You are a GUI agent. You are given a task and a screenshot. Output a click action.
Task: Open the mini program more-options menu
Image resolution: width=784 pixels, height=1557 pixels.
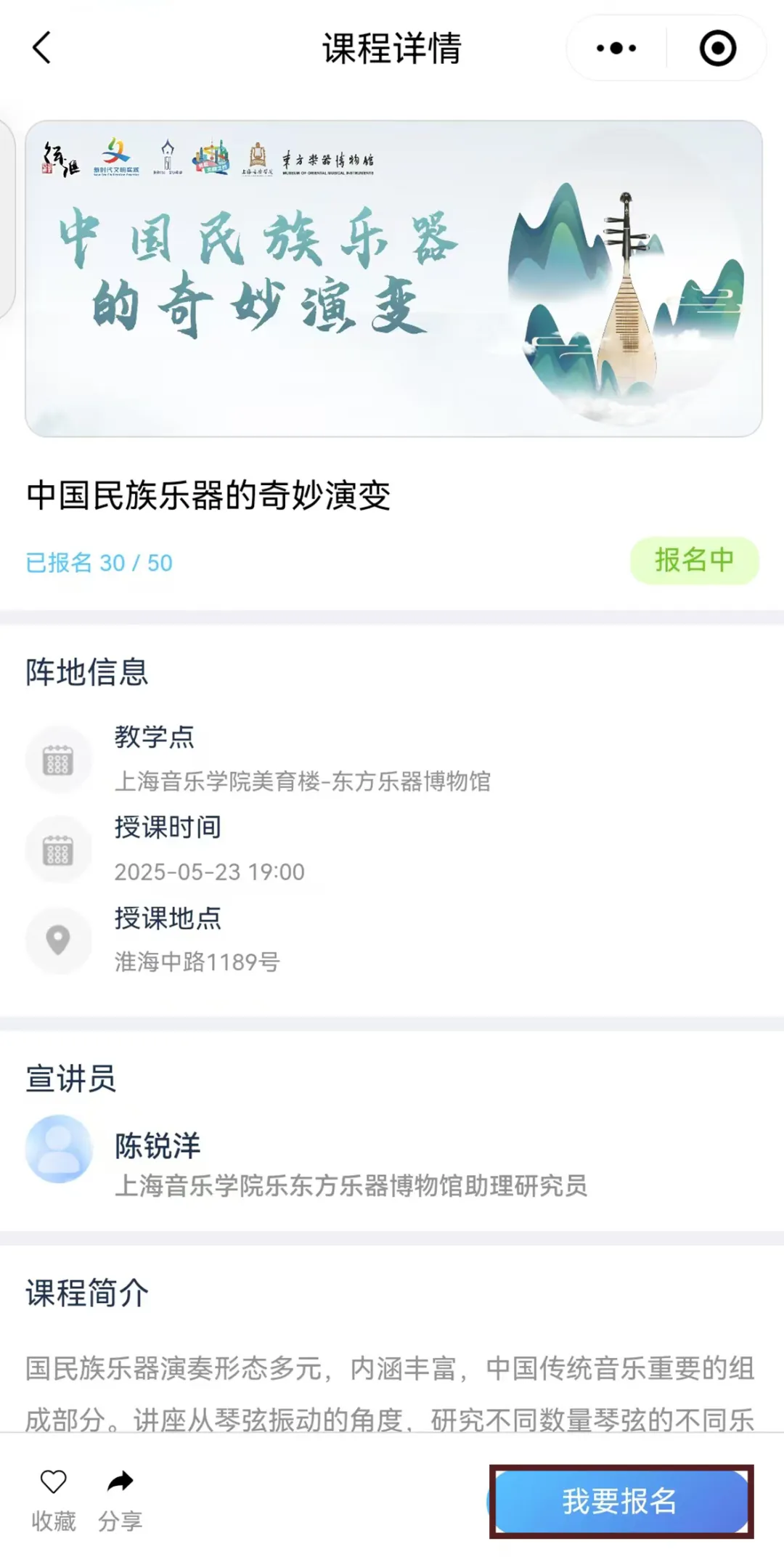pos(616,49)
